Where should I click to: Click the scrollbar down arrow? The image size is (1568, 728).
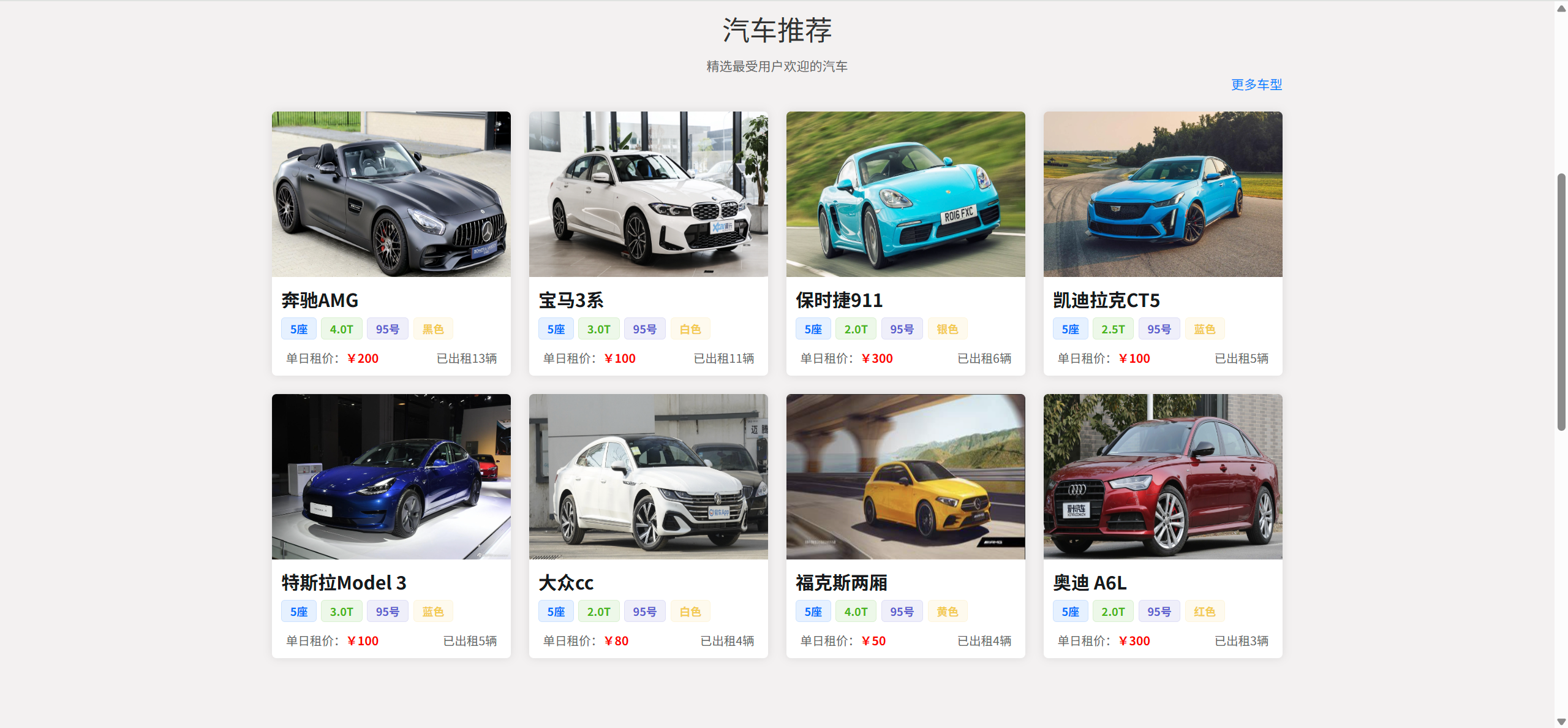coord(1561,721)
